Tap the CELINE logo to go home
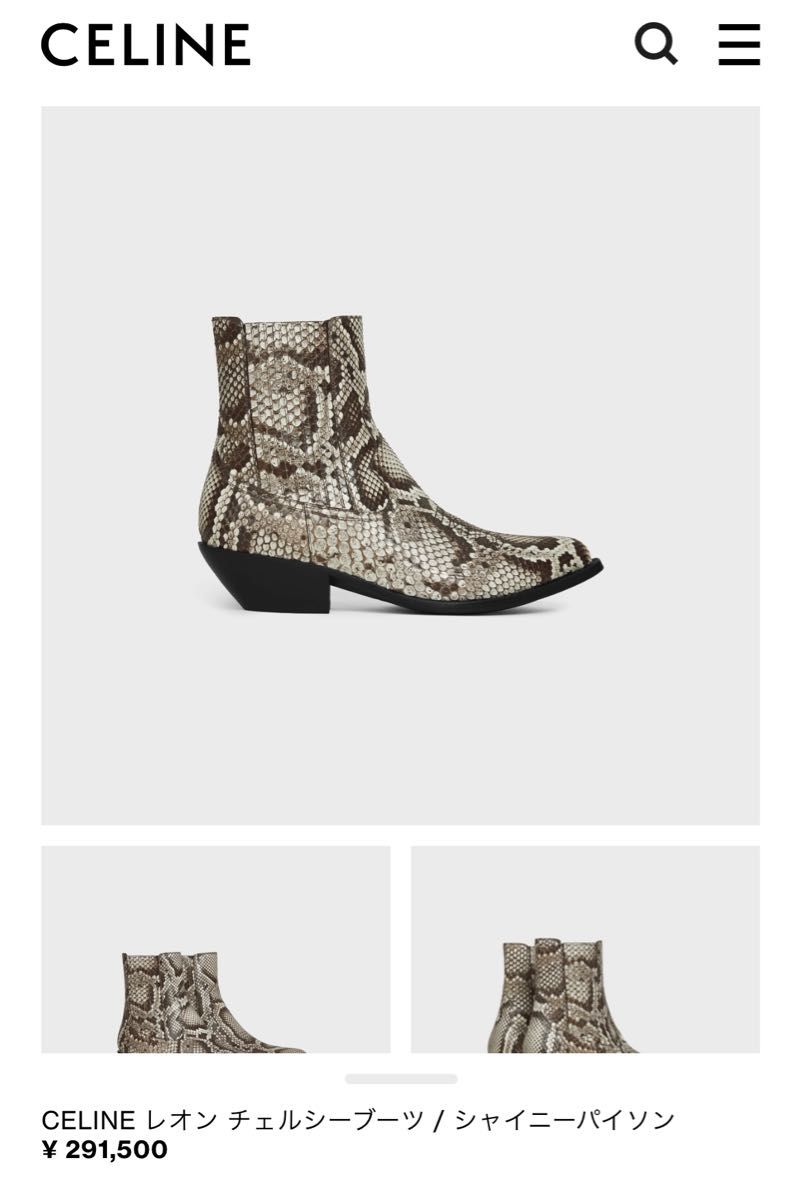 pos(145,45)
